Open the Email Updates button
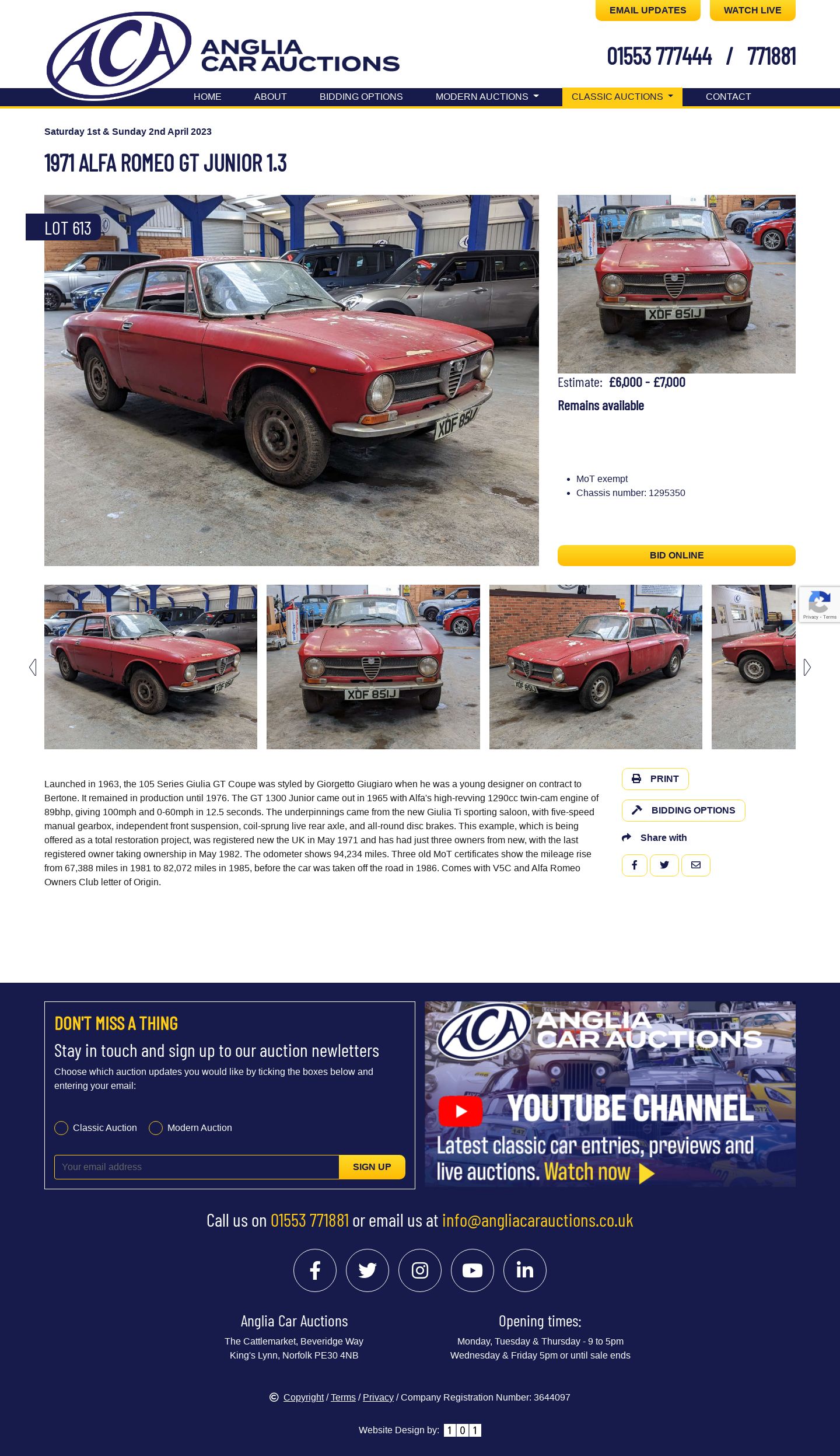The height and width of the screenshot is (1456, 840). coord(647,11)
